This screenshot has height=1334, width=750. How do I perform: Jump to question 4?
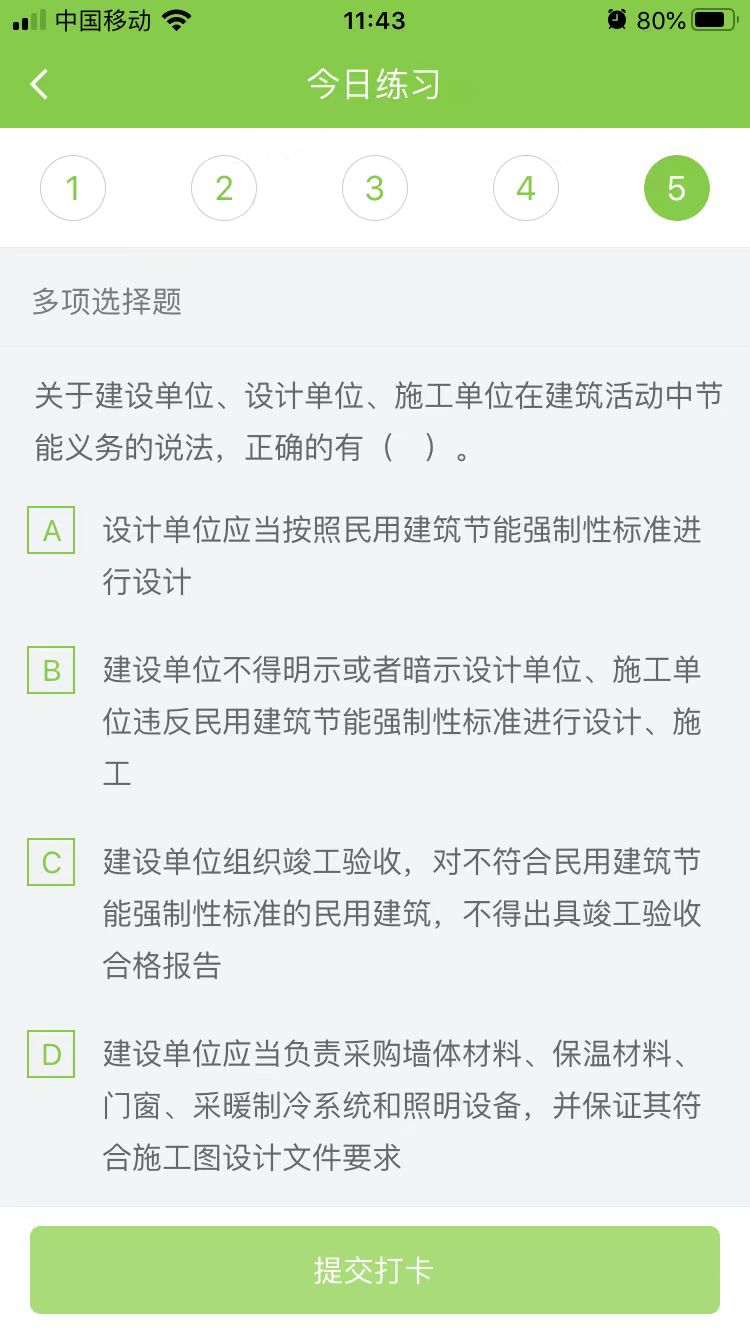point(526,188)
